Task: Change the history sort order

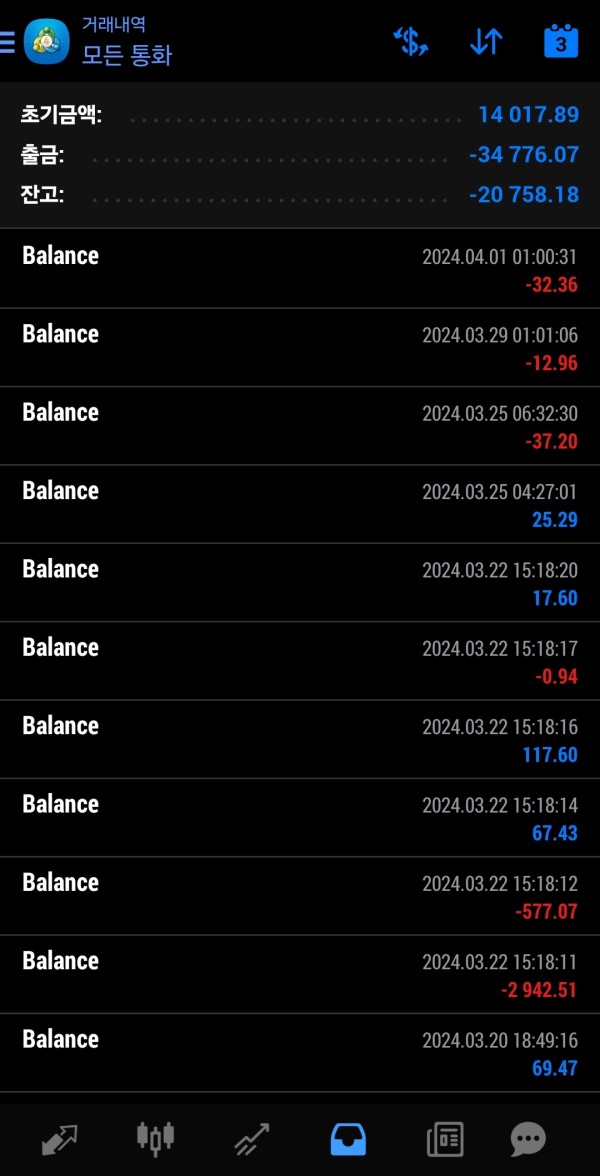Action: [x=486, y=42]
